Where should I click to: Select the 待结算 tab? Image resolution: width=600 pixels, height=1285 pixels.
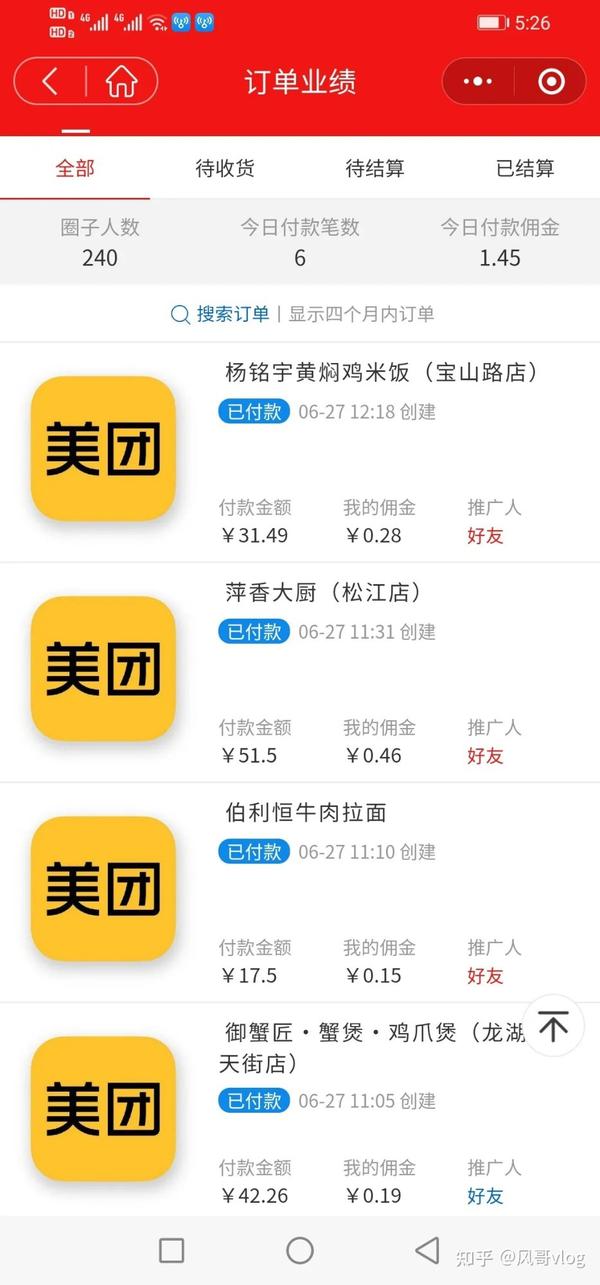[x=375, y=168]
